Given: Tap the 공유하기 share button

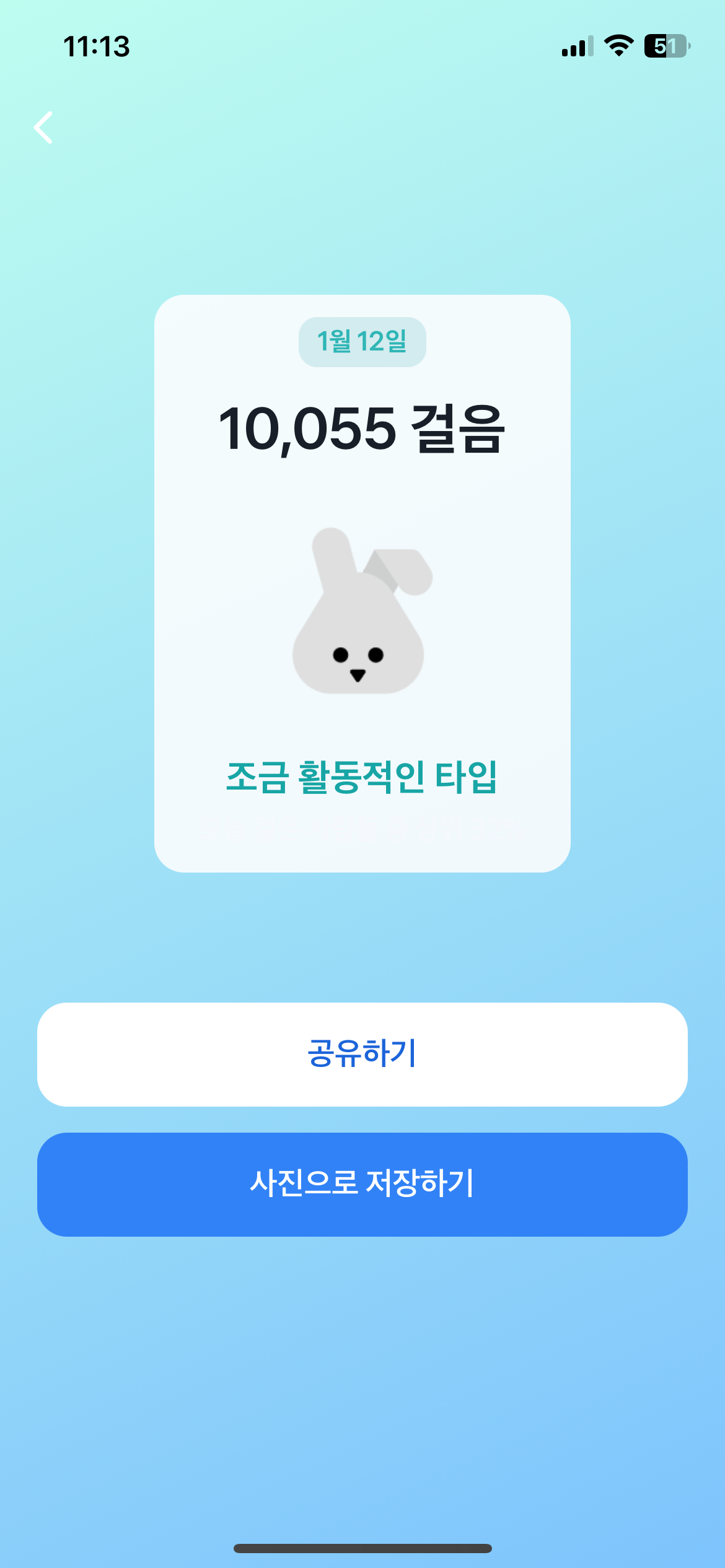Looking at the screenshot, I should [362, 1054].
